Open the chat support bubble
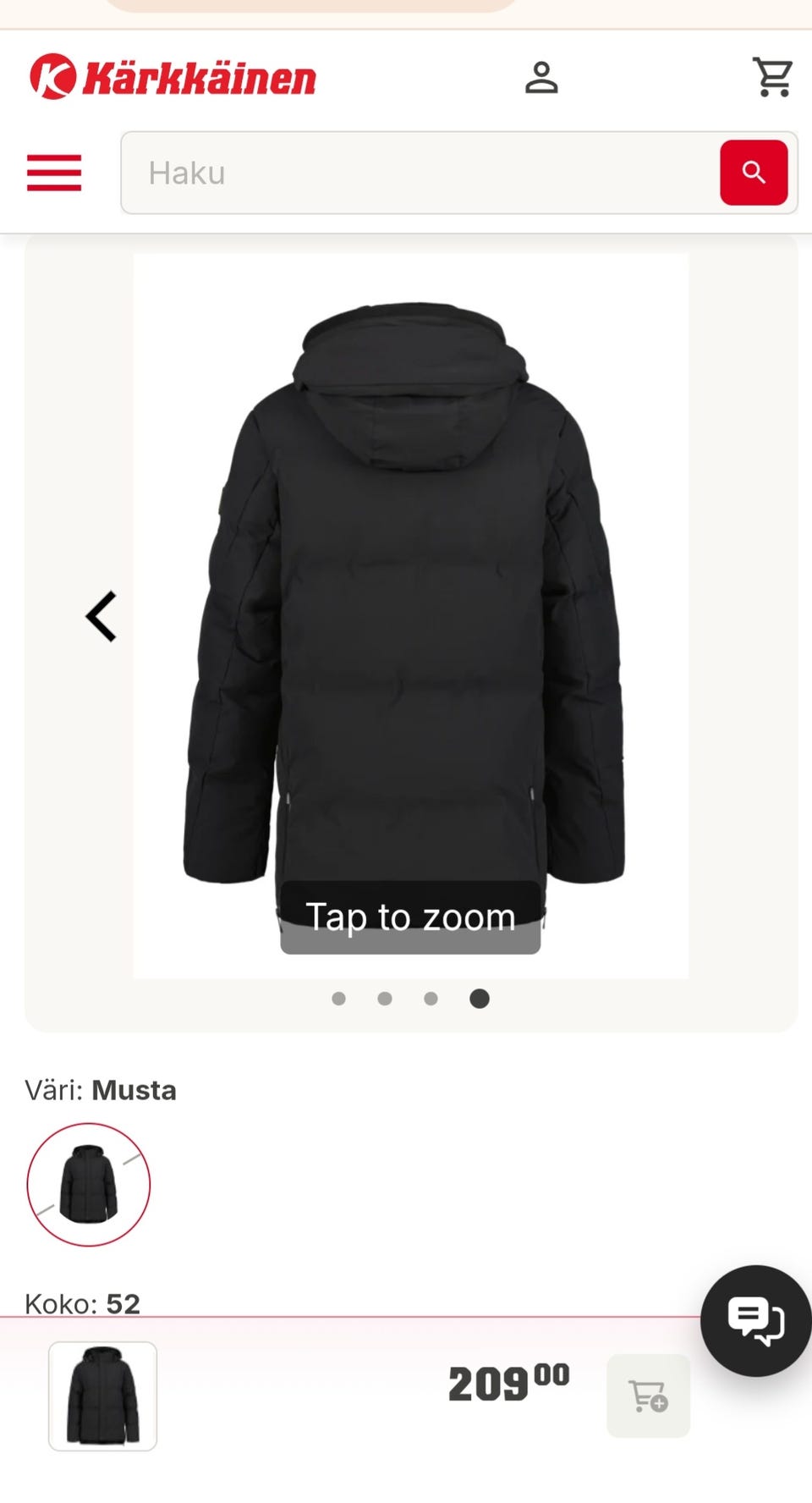 755,1320
